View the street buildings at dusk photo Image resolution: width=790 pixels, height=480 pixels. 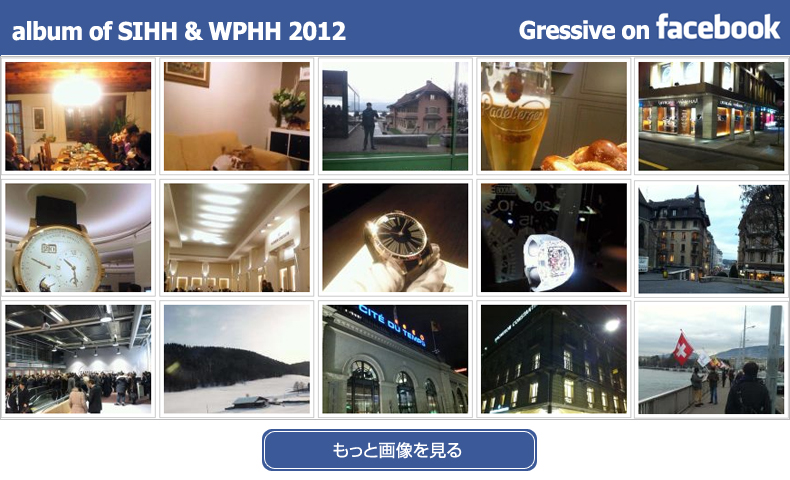(711, 237)
